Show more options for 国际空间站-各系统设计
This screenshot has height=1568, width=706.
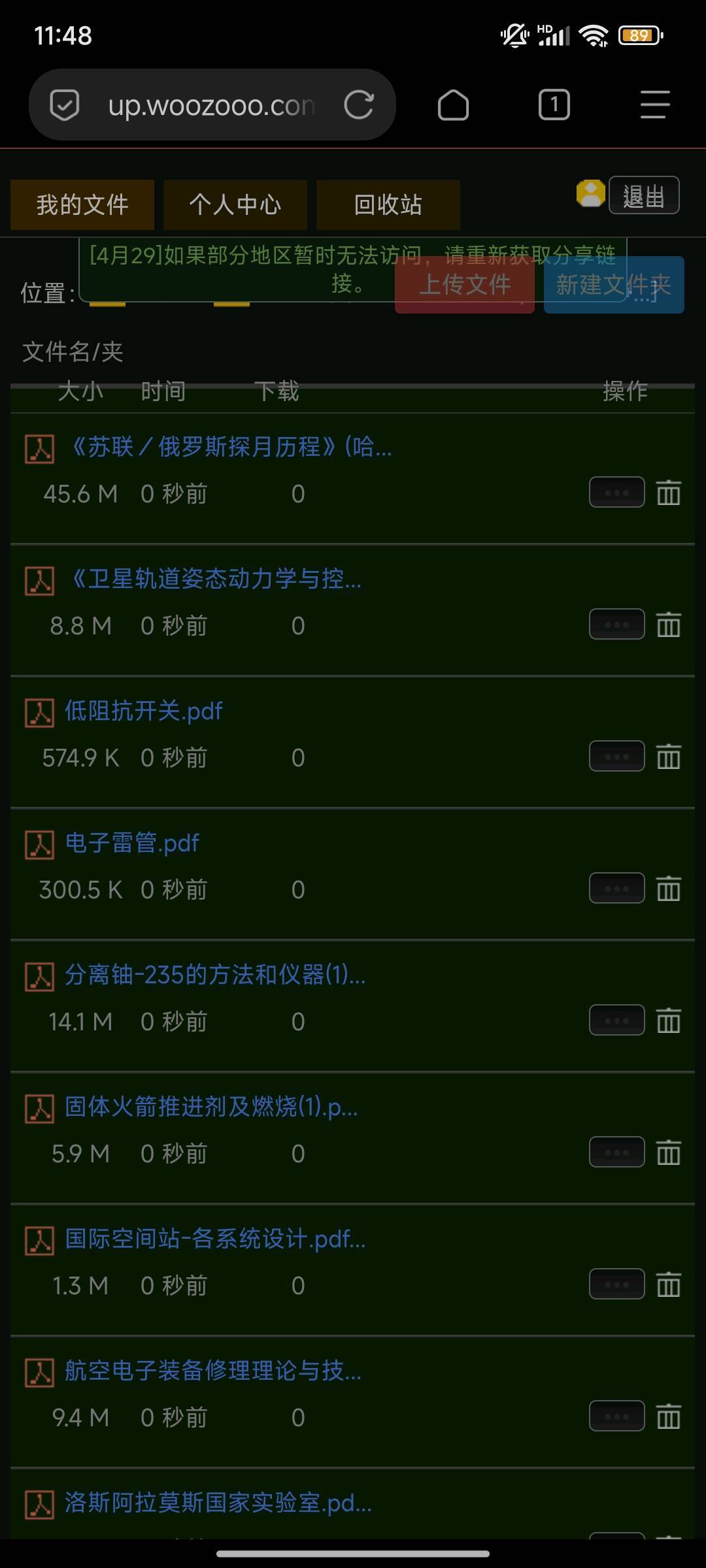pyautogui.click(x=616, y=1284)
